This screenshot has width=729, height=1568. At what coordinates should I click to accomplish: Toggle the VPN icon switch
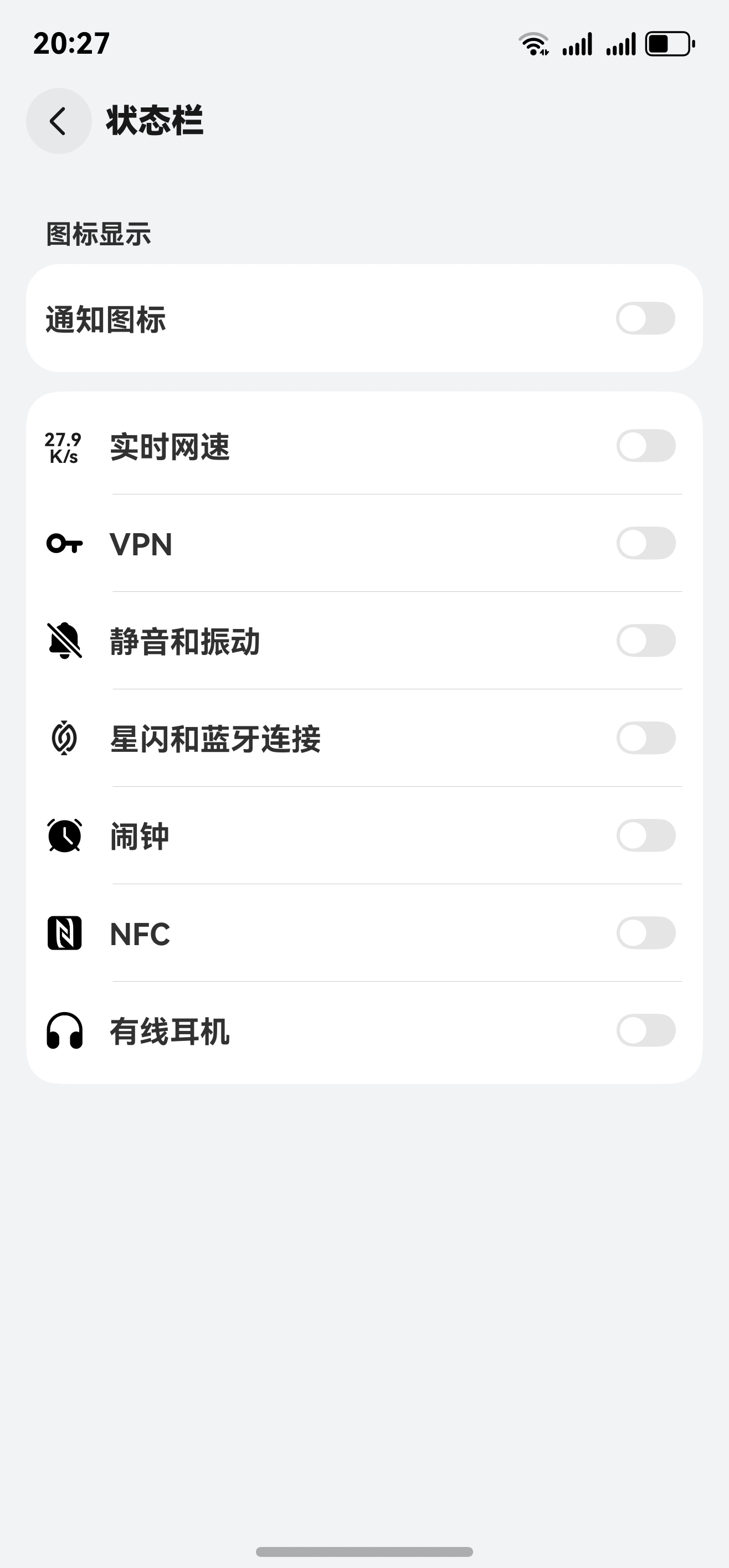(645, 543)
